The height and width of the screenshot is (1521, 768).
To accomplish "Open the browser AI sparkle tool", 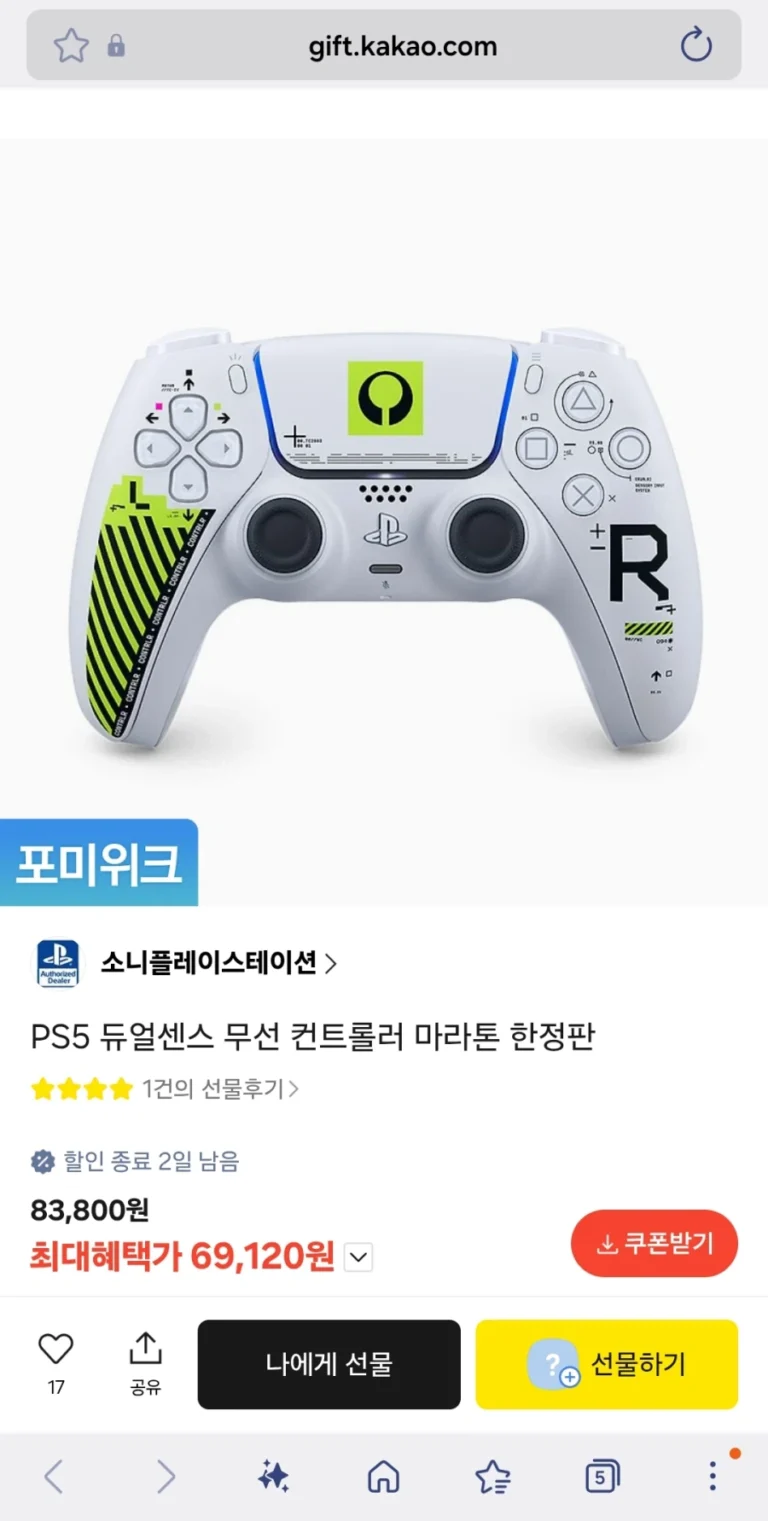I will (x=274, y=1476).
